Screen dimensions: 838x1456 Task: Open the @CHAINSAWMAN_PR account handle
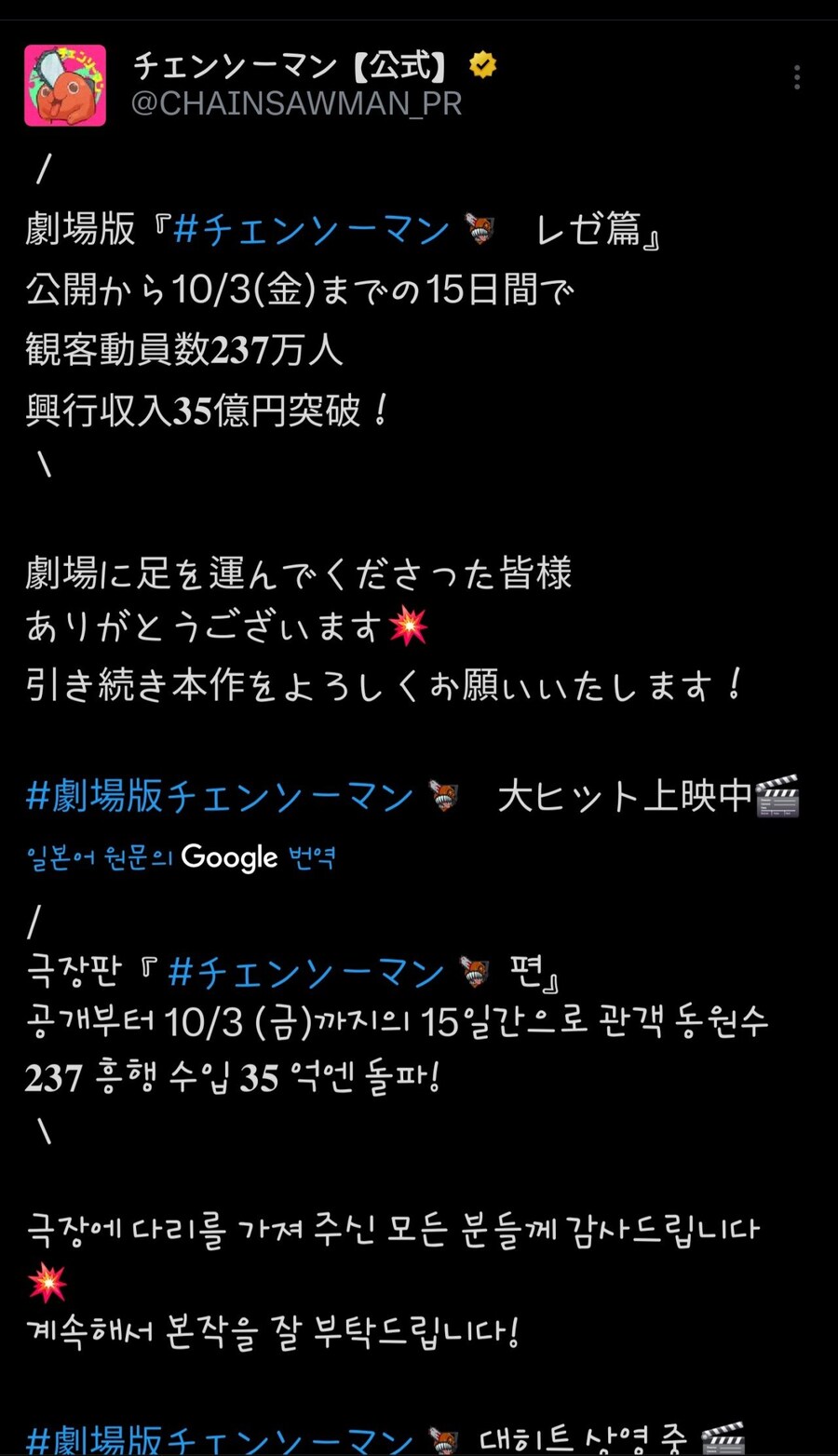click(296, 103)
